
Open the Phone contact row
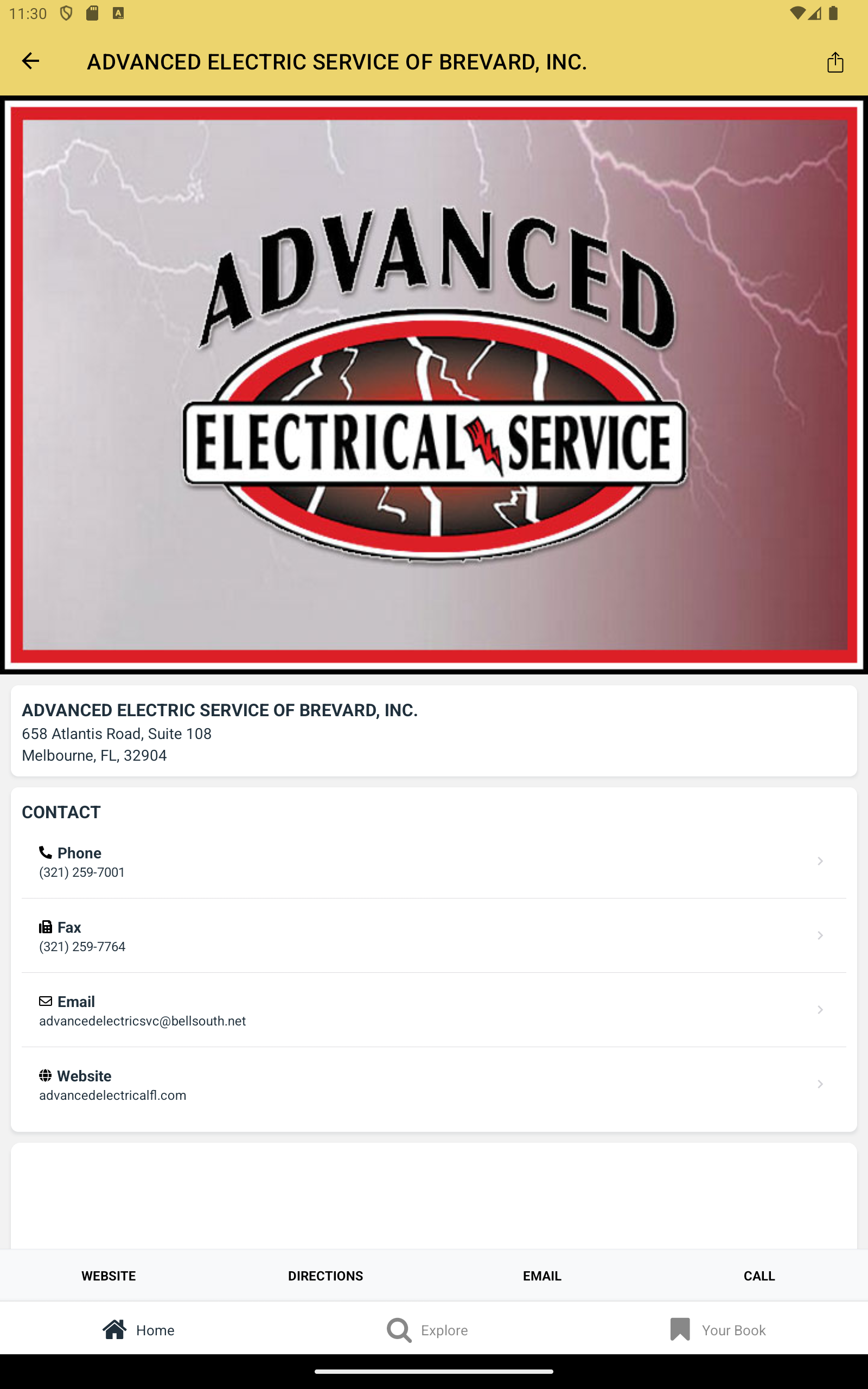434,862
